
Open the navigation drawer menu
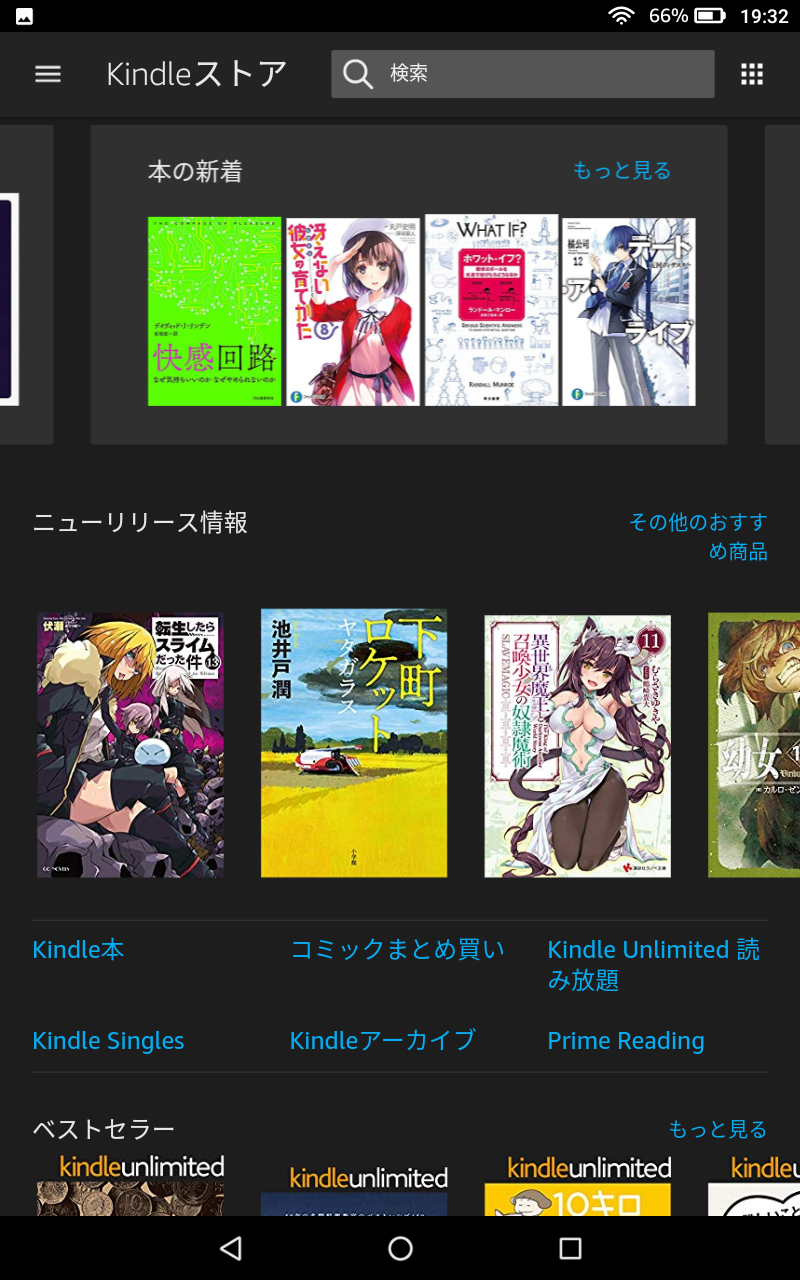(x=47, y=74)
